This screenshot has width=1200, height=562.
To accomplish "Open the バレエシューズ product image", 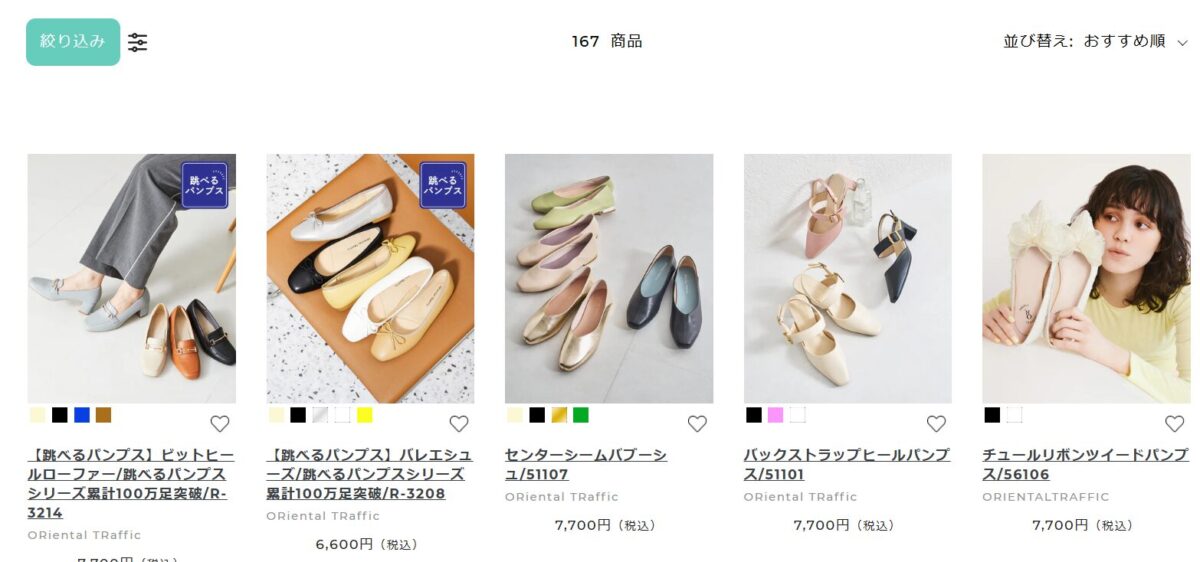I will click(370, 278).
